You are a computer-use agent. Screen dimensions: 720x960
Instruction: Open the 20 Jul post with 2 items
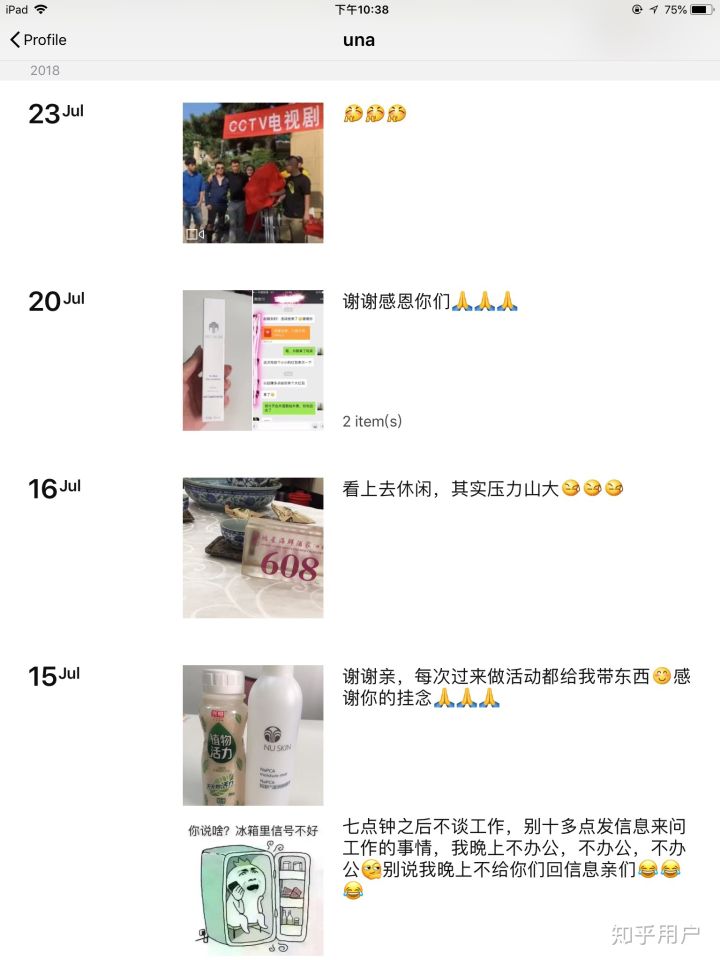(x=252, y=360)
